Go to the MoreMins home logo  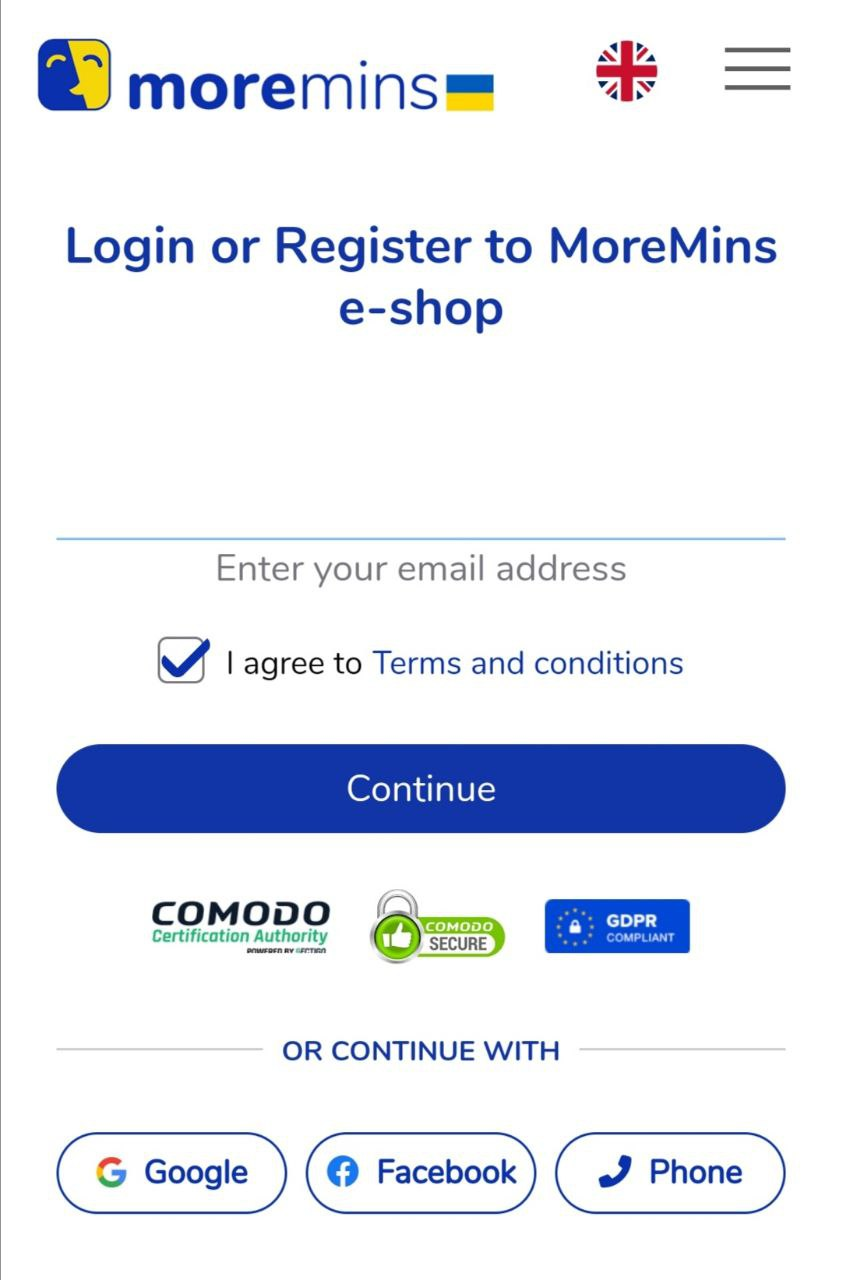pos(266,76)
